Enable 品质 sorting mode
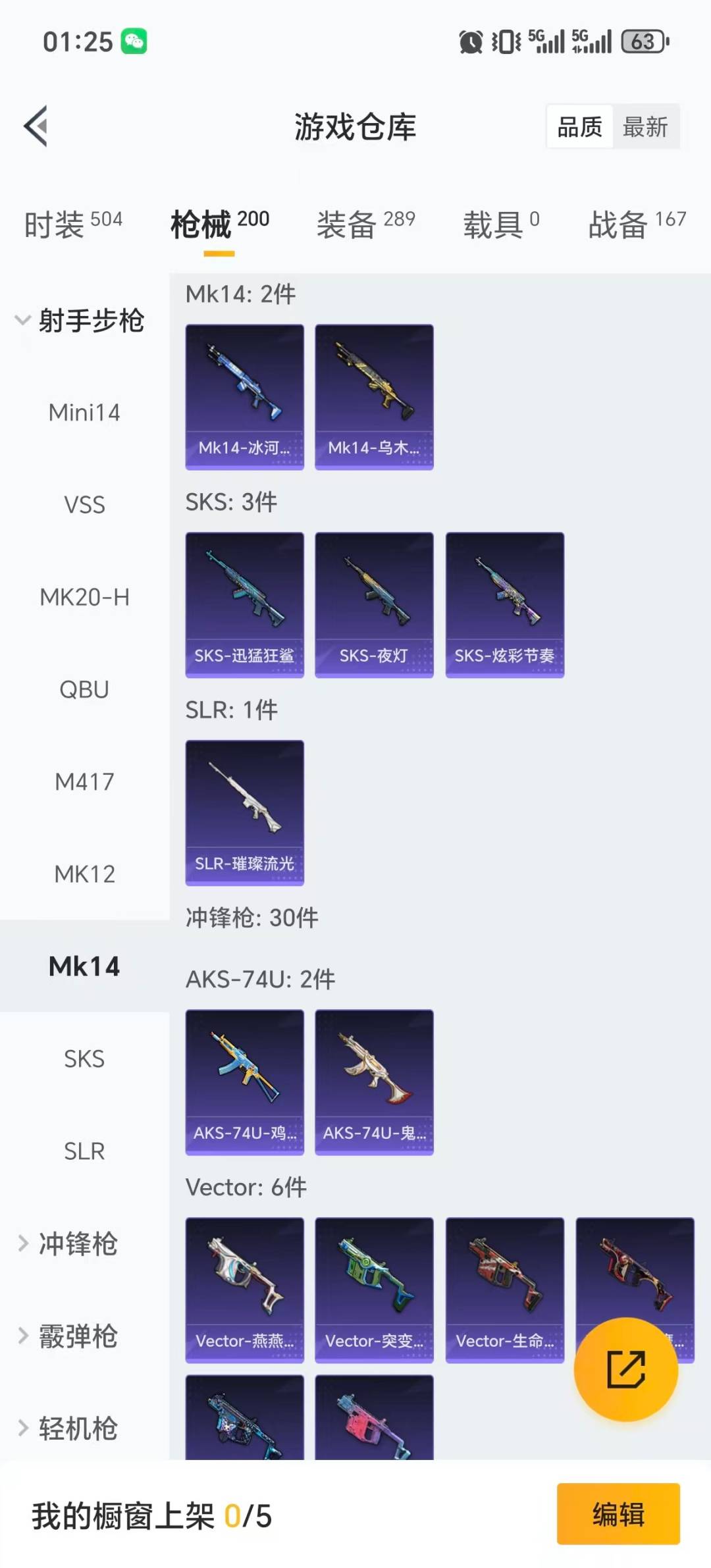Image resolution: width=711 pixels, height=1568 pixels. point(578,127)
